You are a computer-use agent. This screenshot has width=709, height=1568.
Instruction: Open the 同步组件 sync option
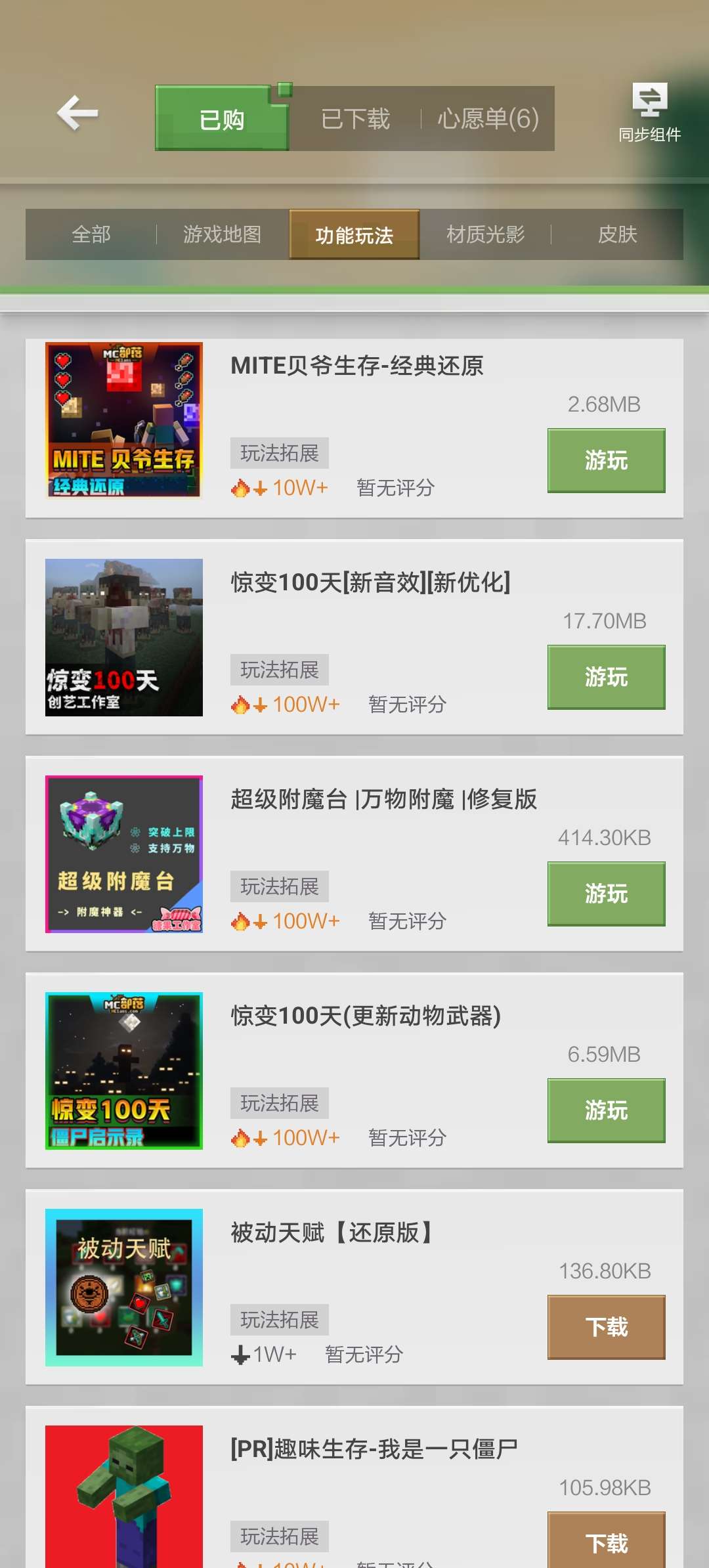point(649,112)
